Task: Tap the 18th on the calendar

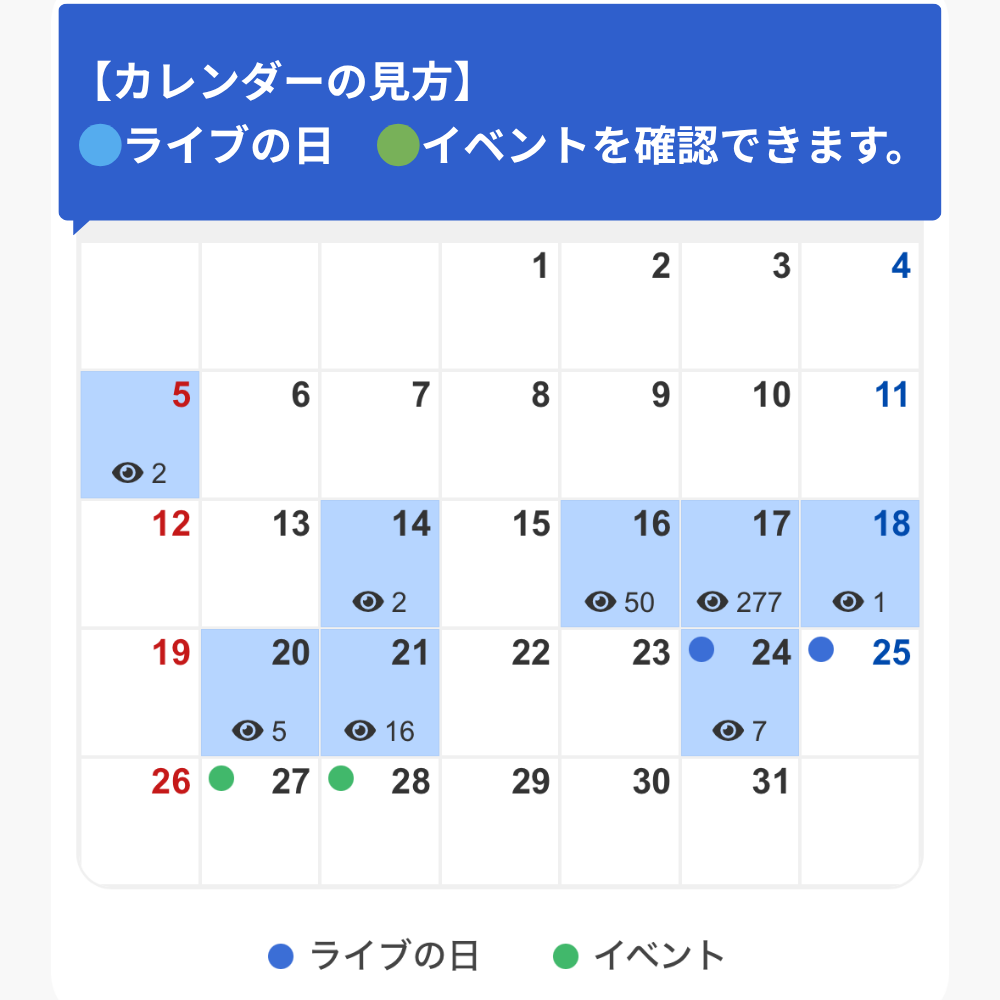Action: [860, 563]
